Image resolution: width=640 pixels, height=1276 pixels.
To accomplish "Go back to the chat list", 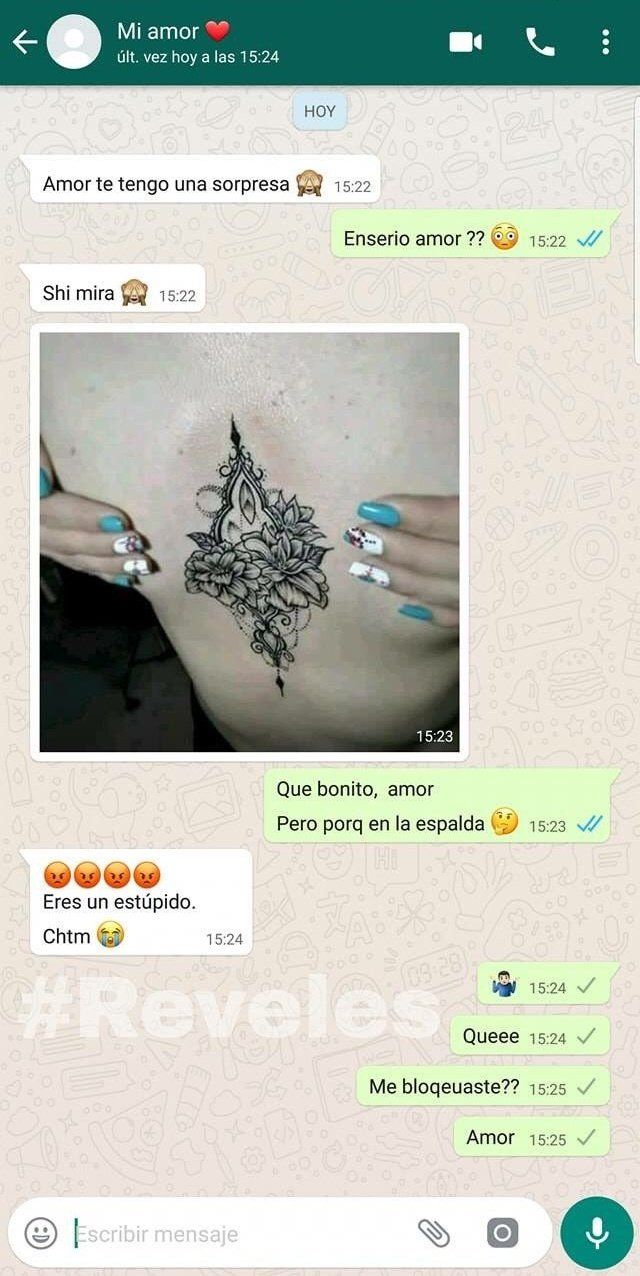I will tap(25, 42).
